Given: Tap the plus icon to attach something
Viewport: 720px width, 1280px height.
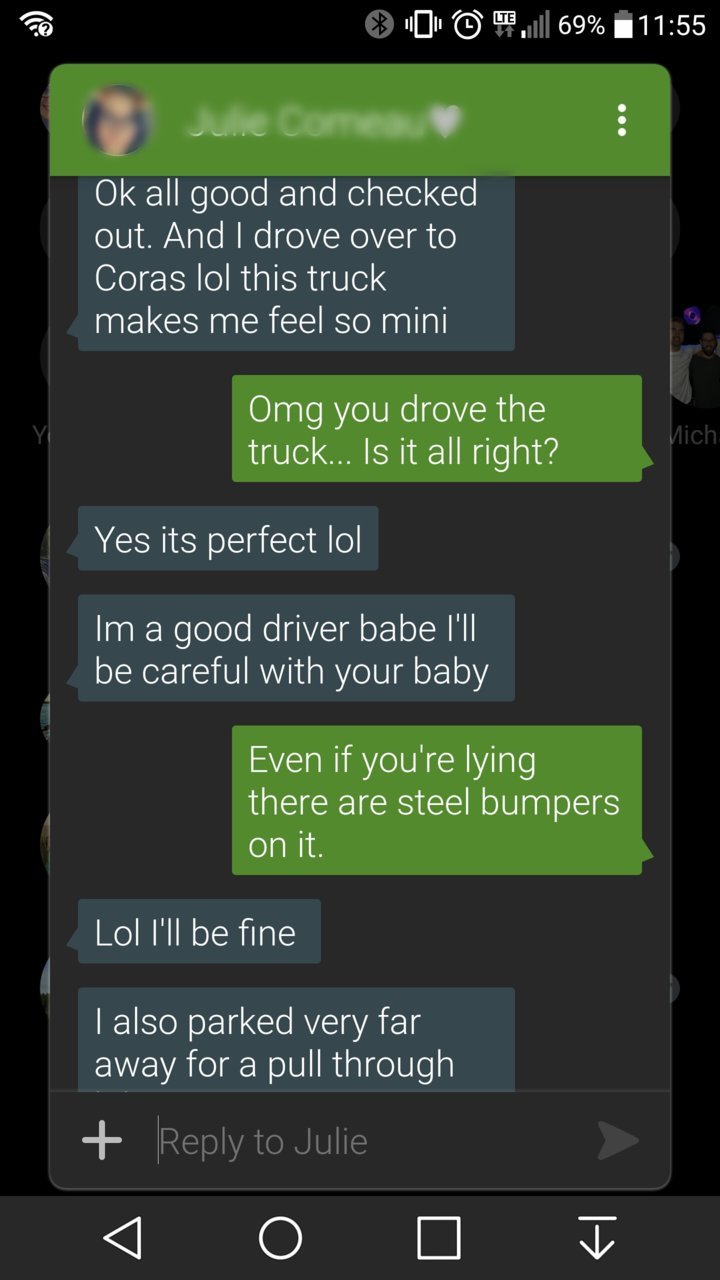Looking at the screenshot, I should (x=102, y=1140).
